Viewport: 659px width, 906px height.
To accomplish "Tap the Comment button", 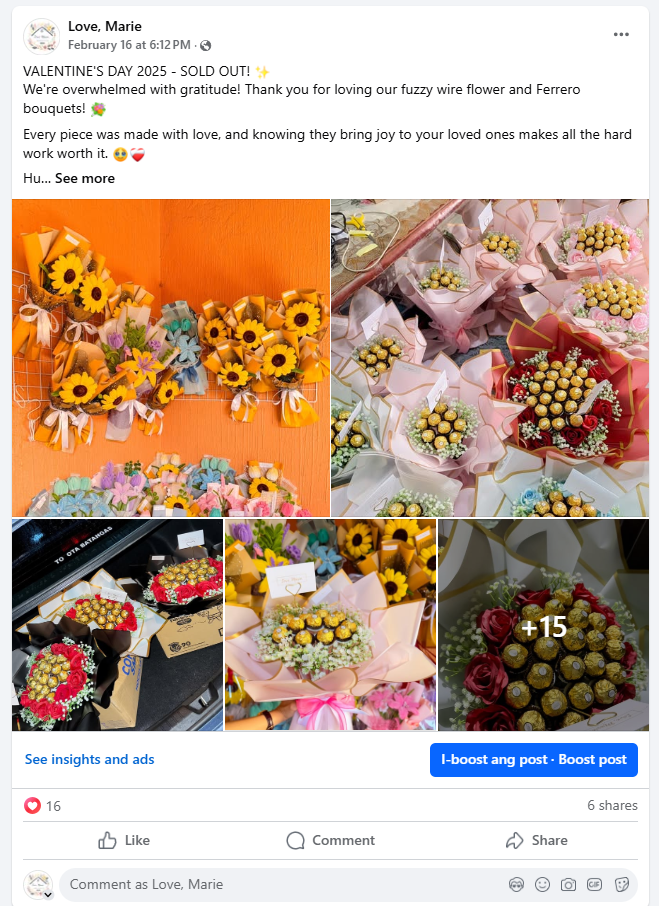I will pyautogui.click(x=331, y=840).
